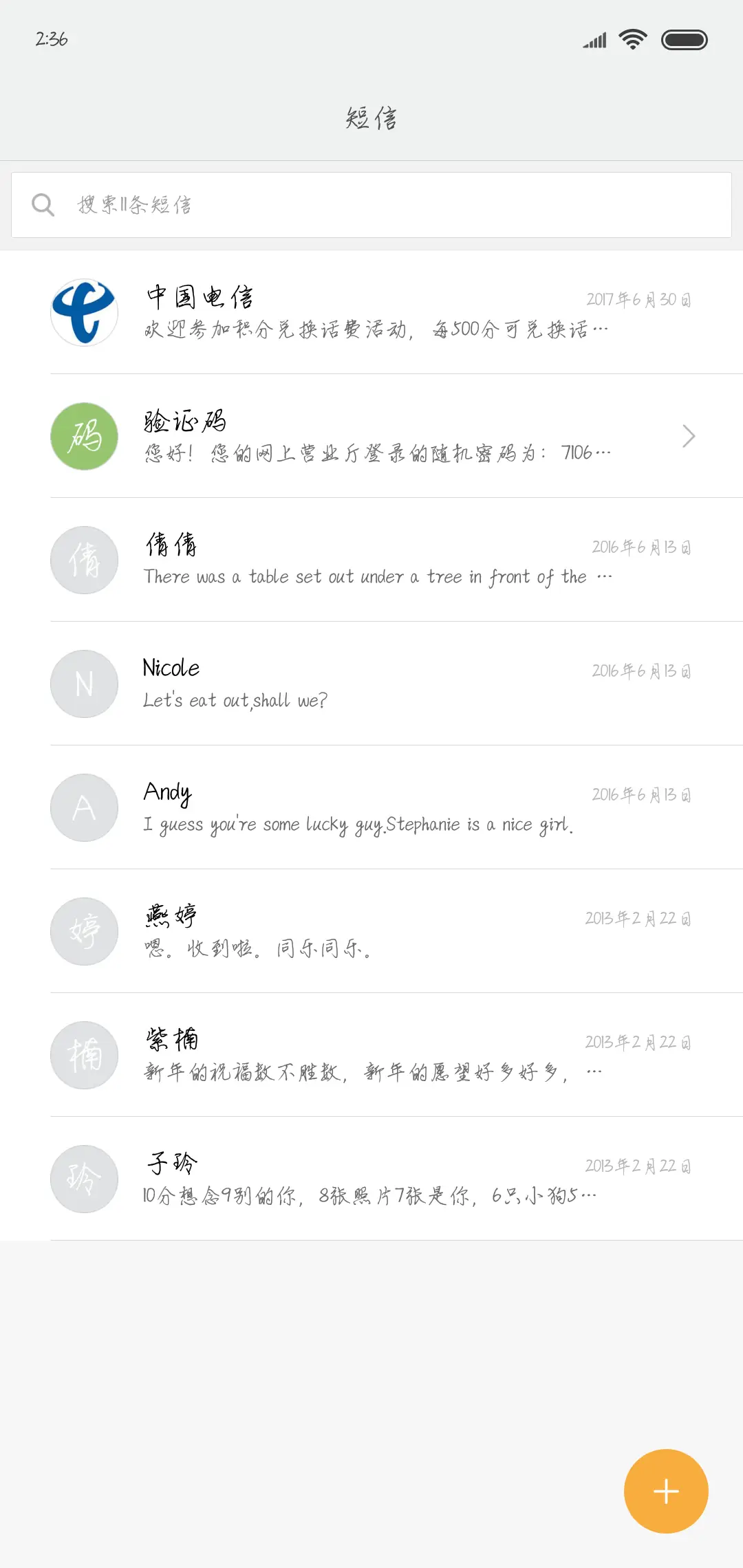Open the 中国电信 carrier avatar icon
Viewport: 743px width, 1568px height.
[x=84, y=312]
